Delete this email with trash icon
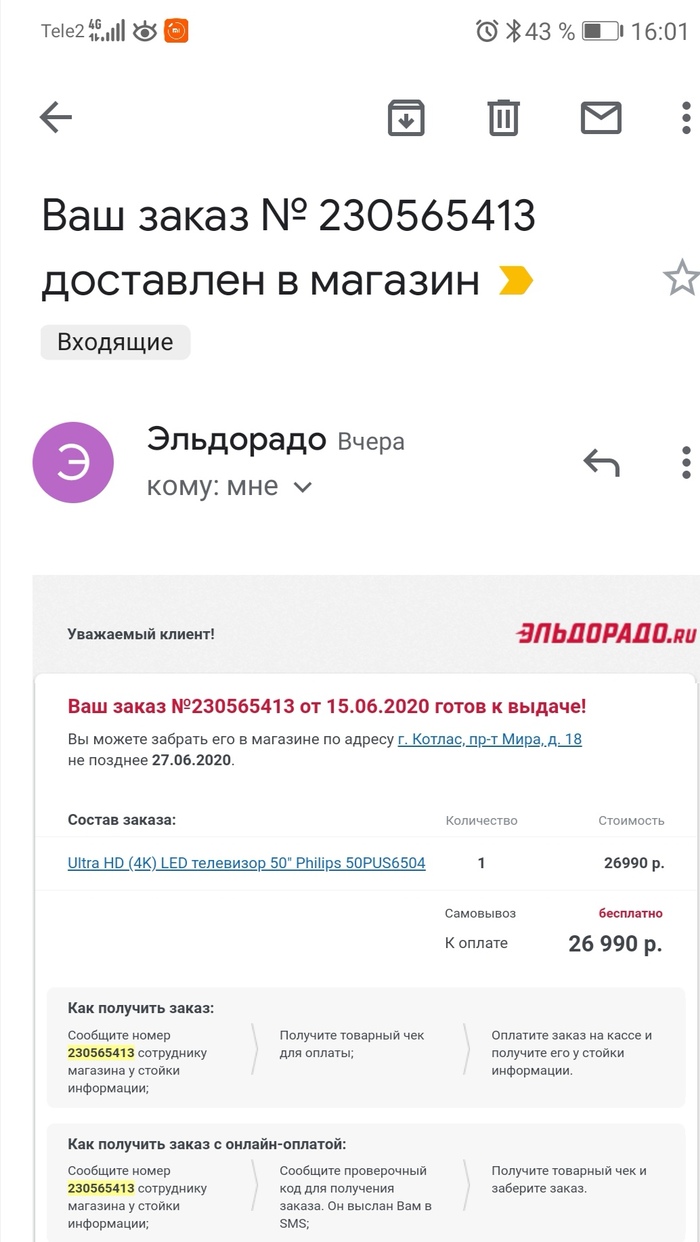Screen dimensions: 700x1242 click(x=503, y=118)
